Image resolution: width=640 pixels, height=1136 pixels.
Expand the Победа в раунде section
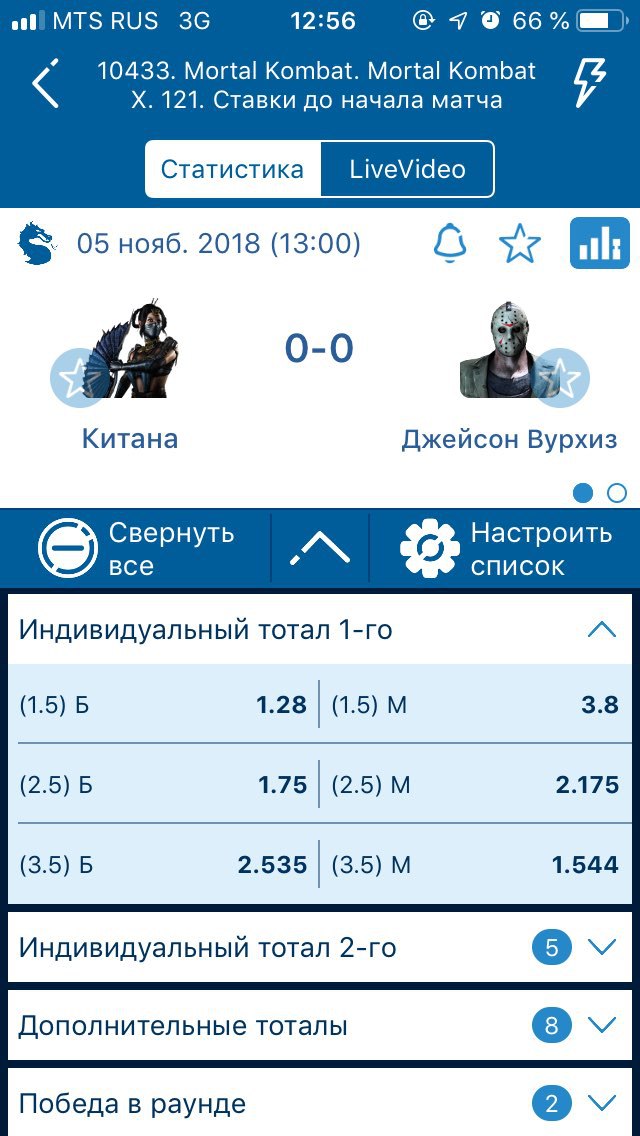tap(320, 1103)
